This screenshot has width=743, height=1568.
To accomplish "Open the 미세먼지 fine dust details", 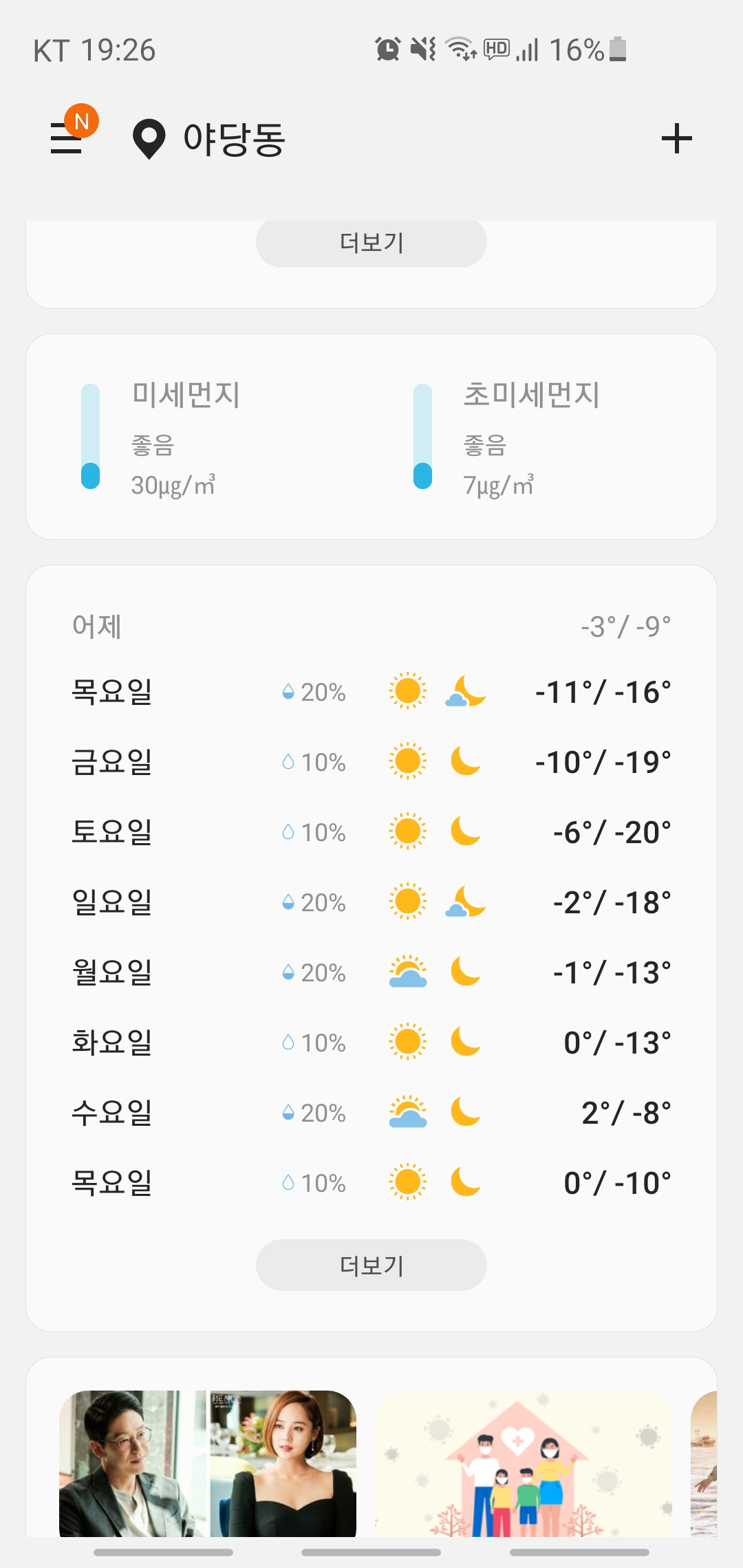I will 186,437.
